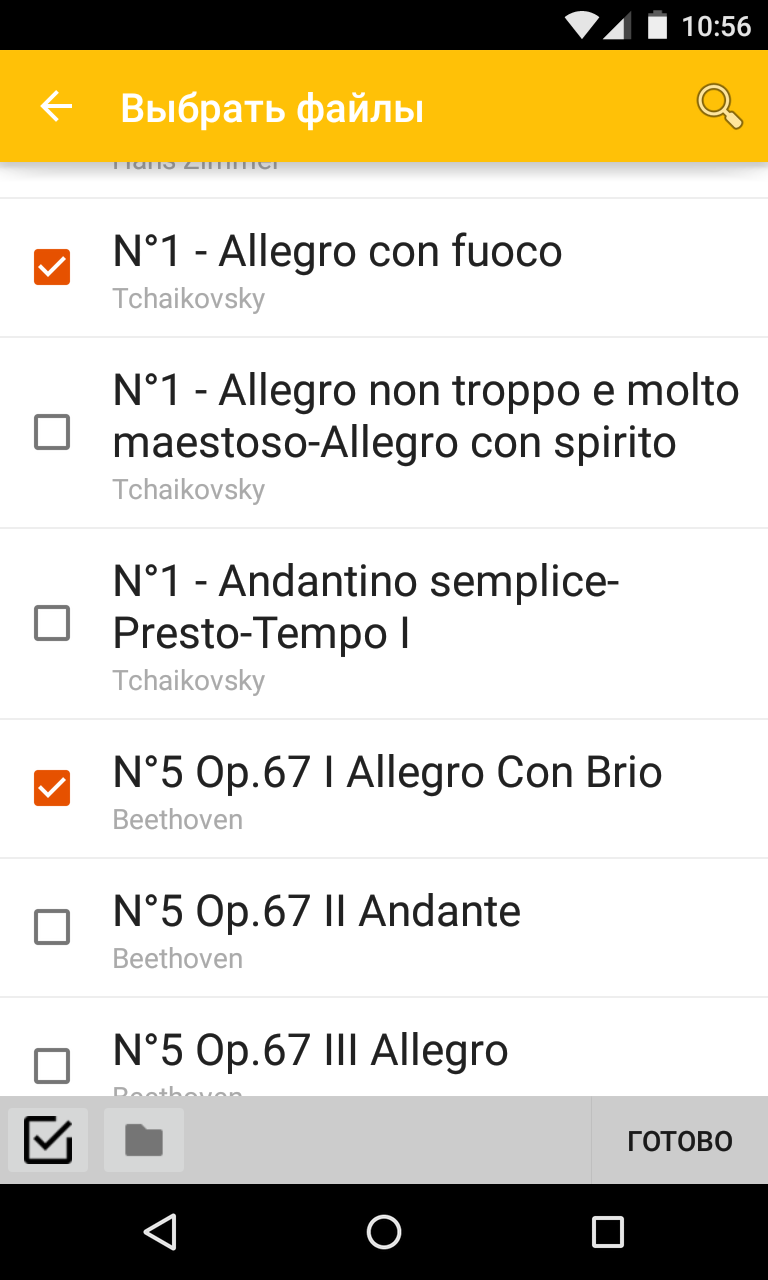
Task: Tick N°5 Op.67 II Andante
Action: point(52,927)
